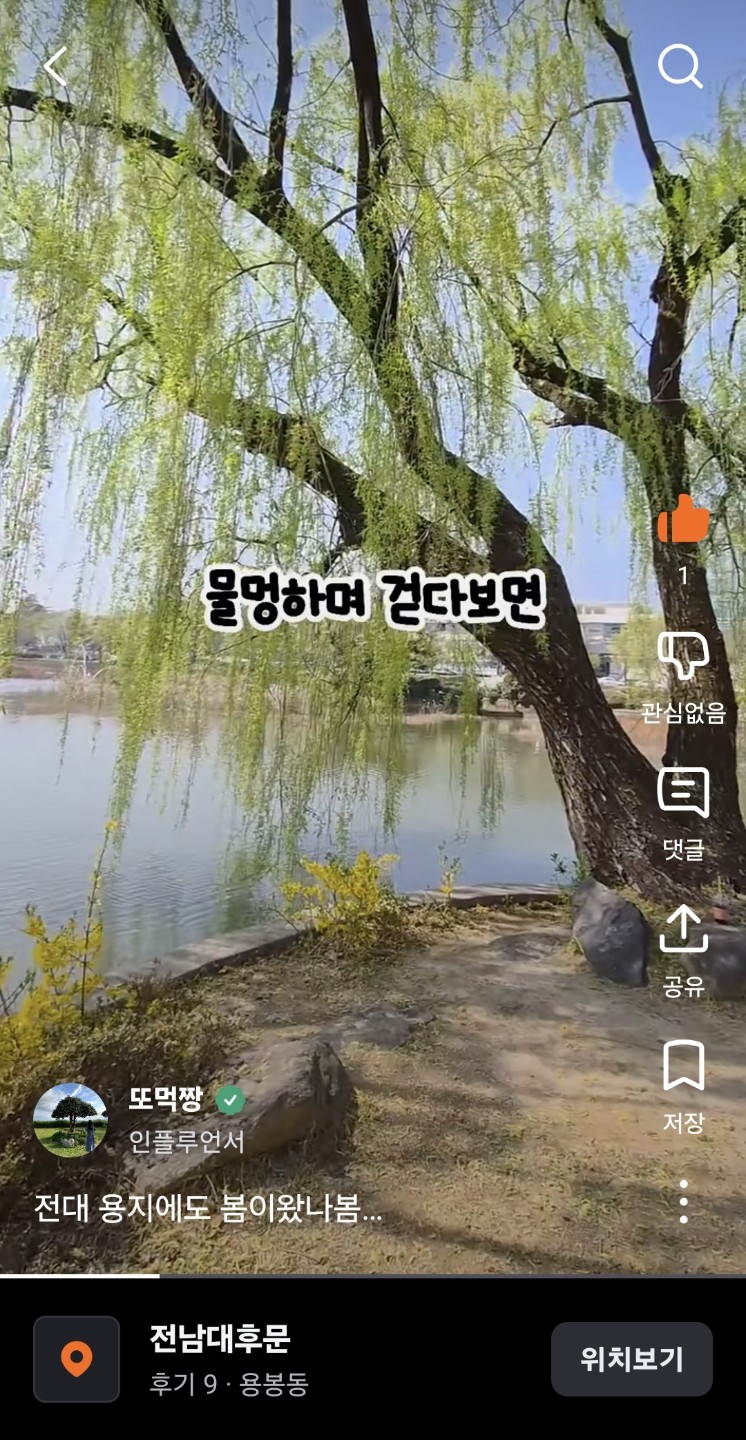Open 또먹짱's profile picture
Screen dimensions: 746x1440
coord(70,1120)
